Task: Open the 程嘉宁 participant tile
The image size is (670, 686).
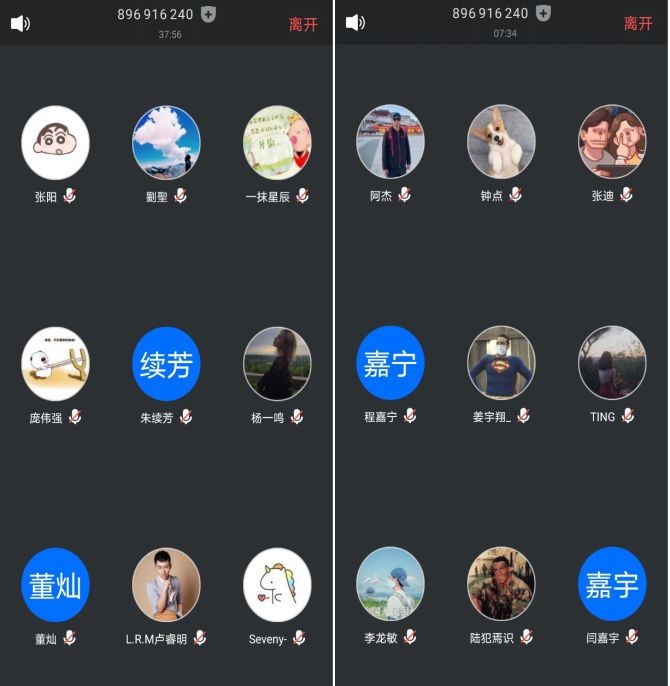Action: pyautogui.click(x=390, y=363)
